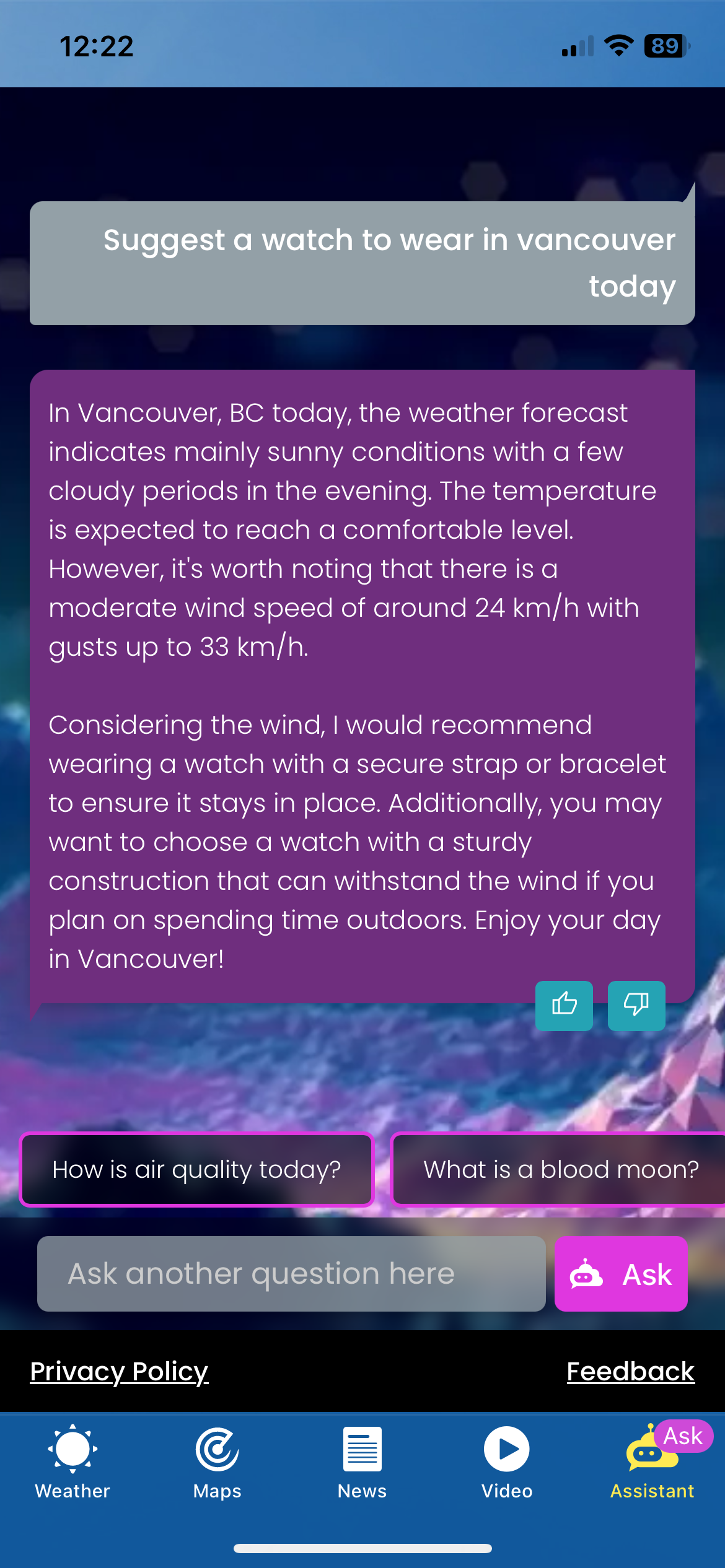725x1568 pixels.
Task: Choose the 'What is a blood moon?' suggestion
Action: 560,1170
